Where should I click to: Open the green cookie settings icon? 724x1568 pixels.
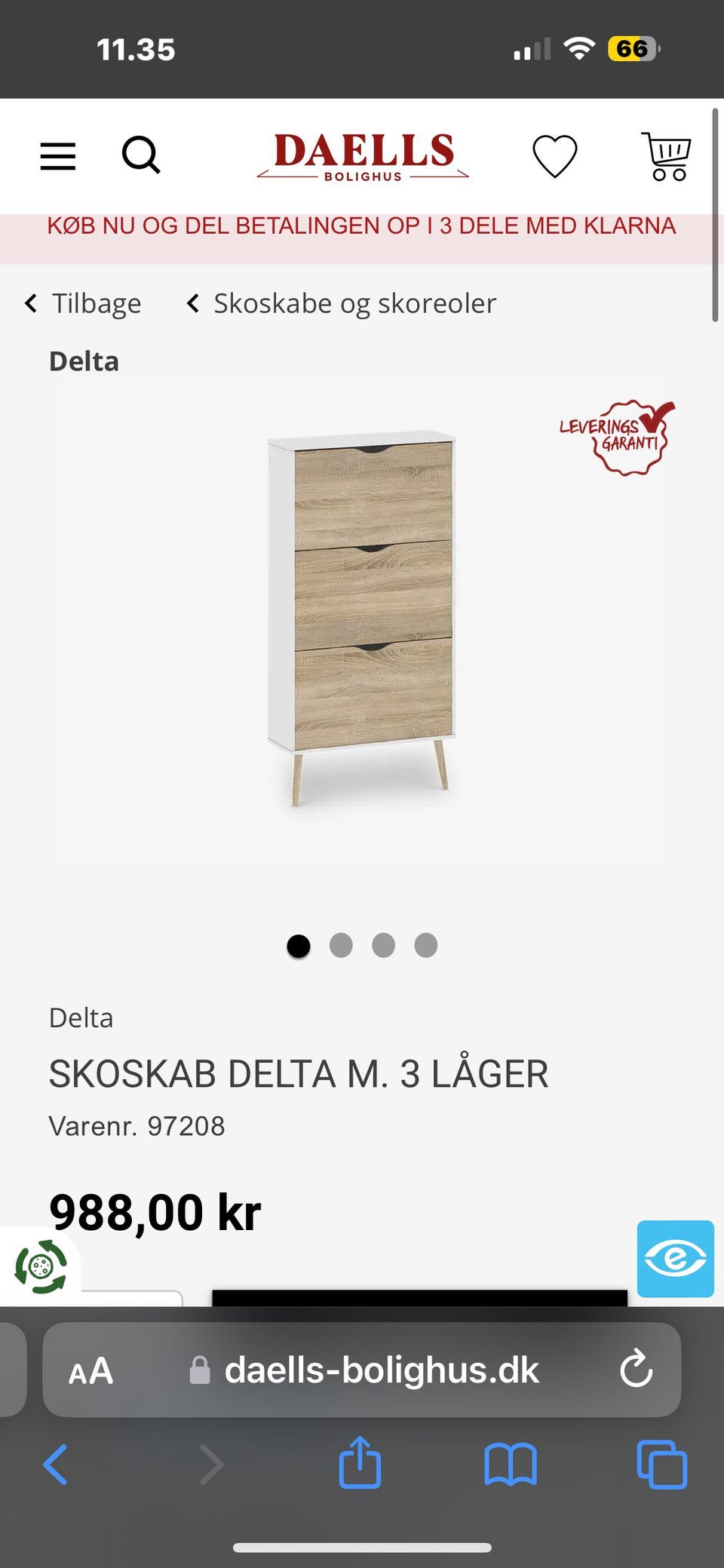[x=41, y=1266]
